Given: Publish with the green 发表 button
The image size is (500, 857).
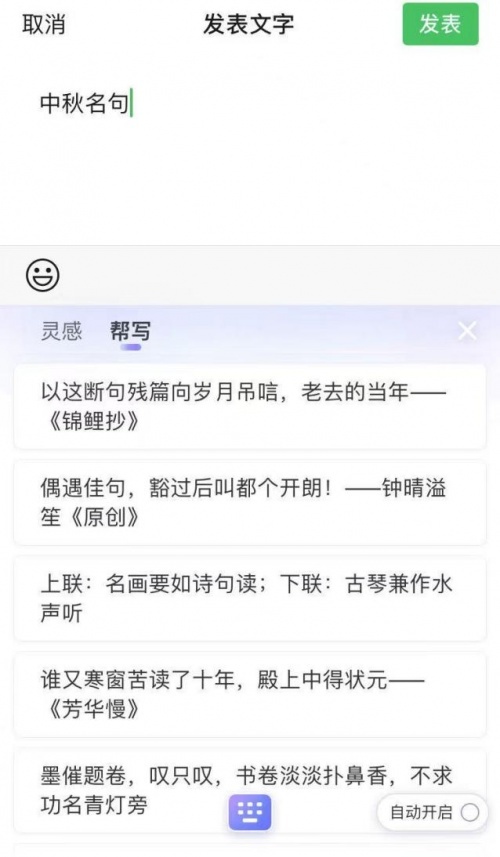Looking at the screenshot, I should pos(440,24).
